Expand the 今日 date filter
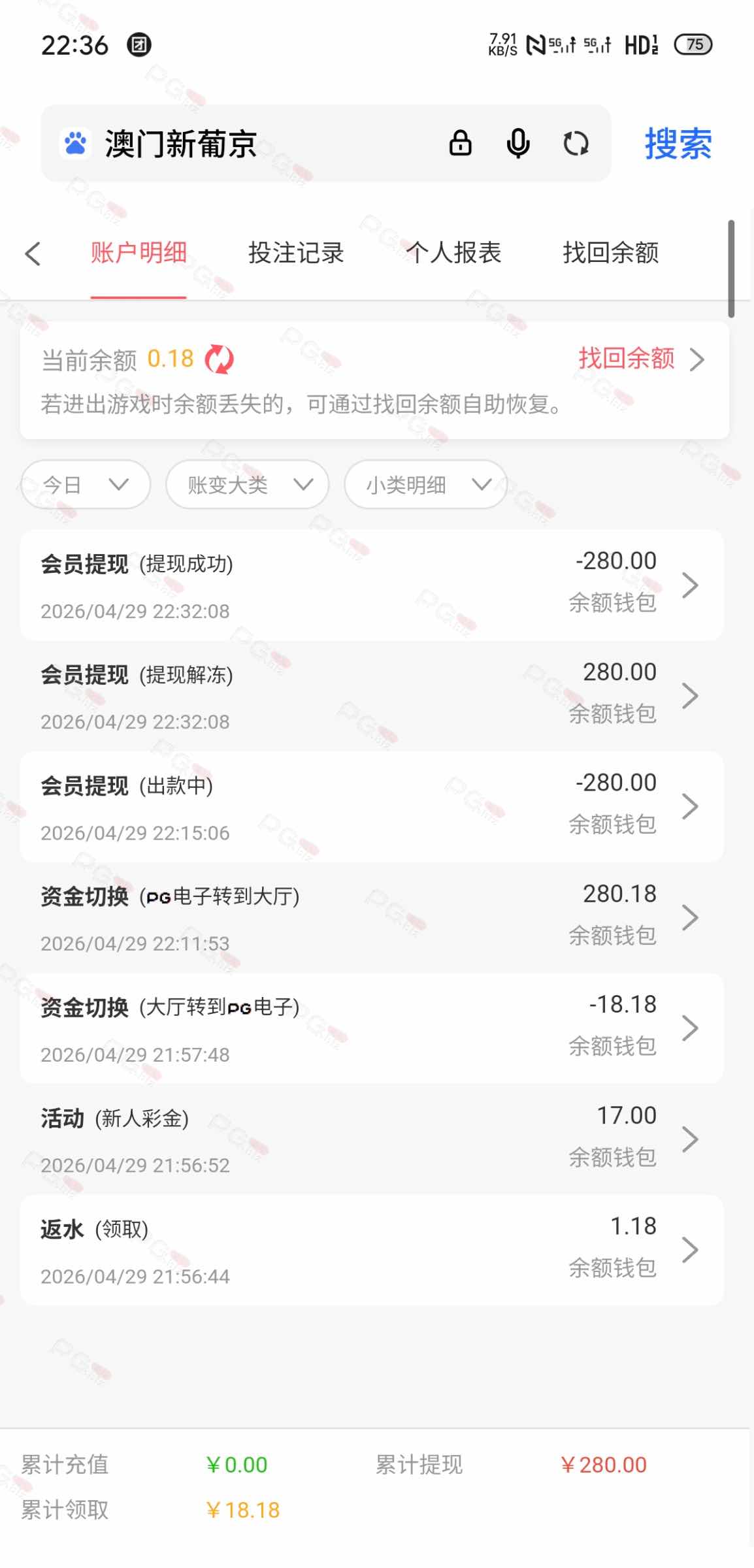This screenshot has height=1568, width=754. (86, 485)
